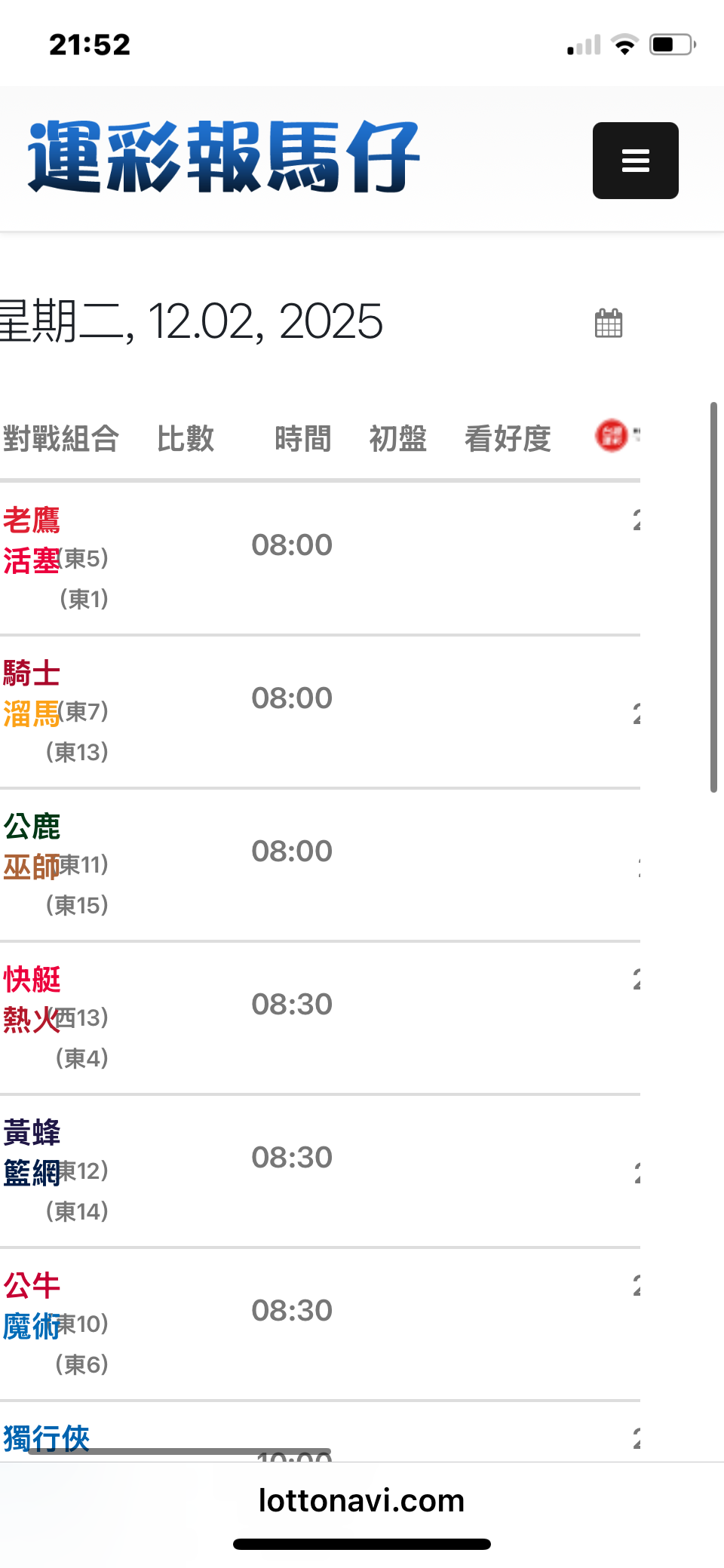View the 溜馬 team page
This screenshot has width=724, height=1568.
click(x=32, y=713)
